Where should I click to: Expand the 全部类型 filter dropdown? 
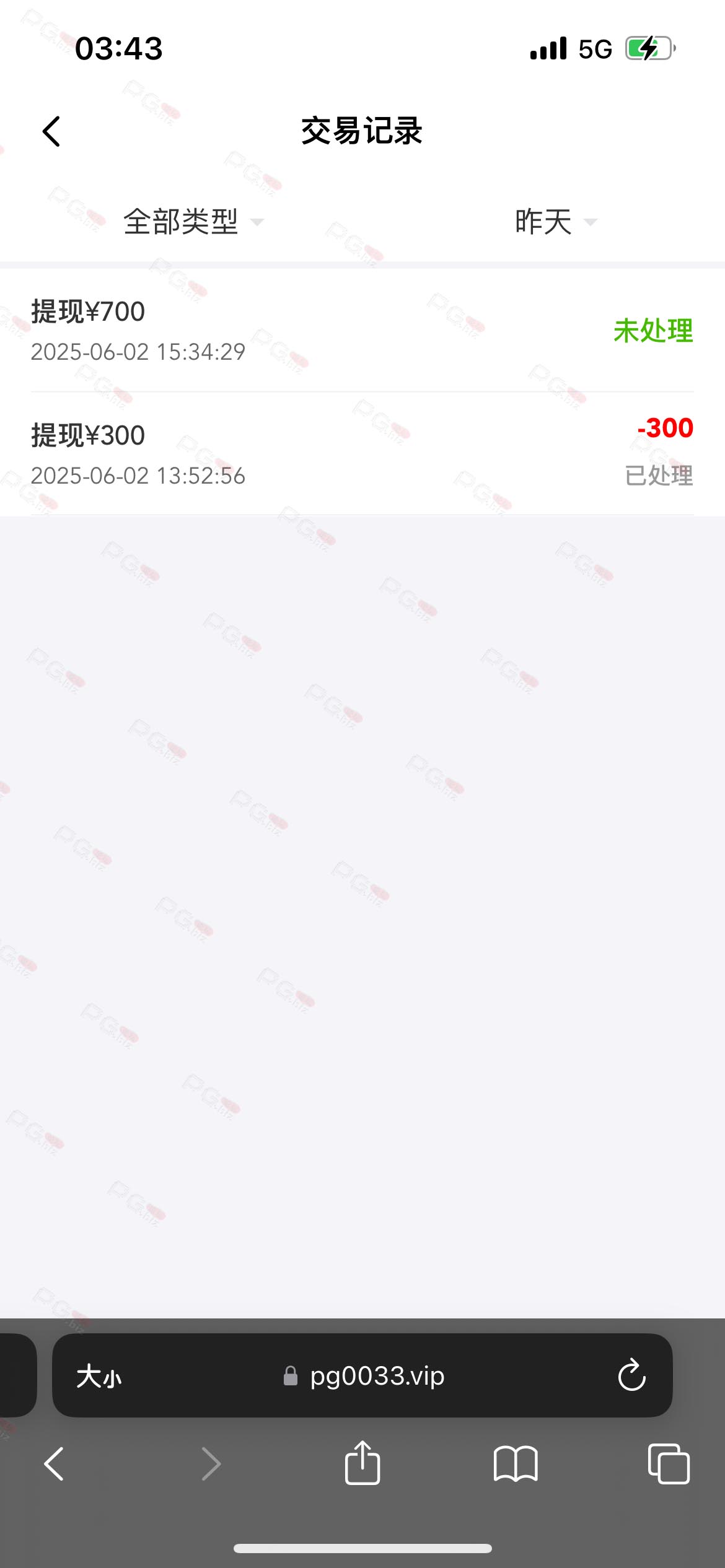(193, 222)
